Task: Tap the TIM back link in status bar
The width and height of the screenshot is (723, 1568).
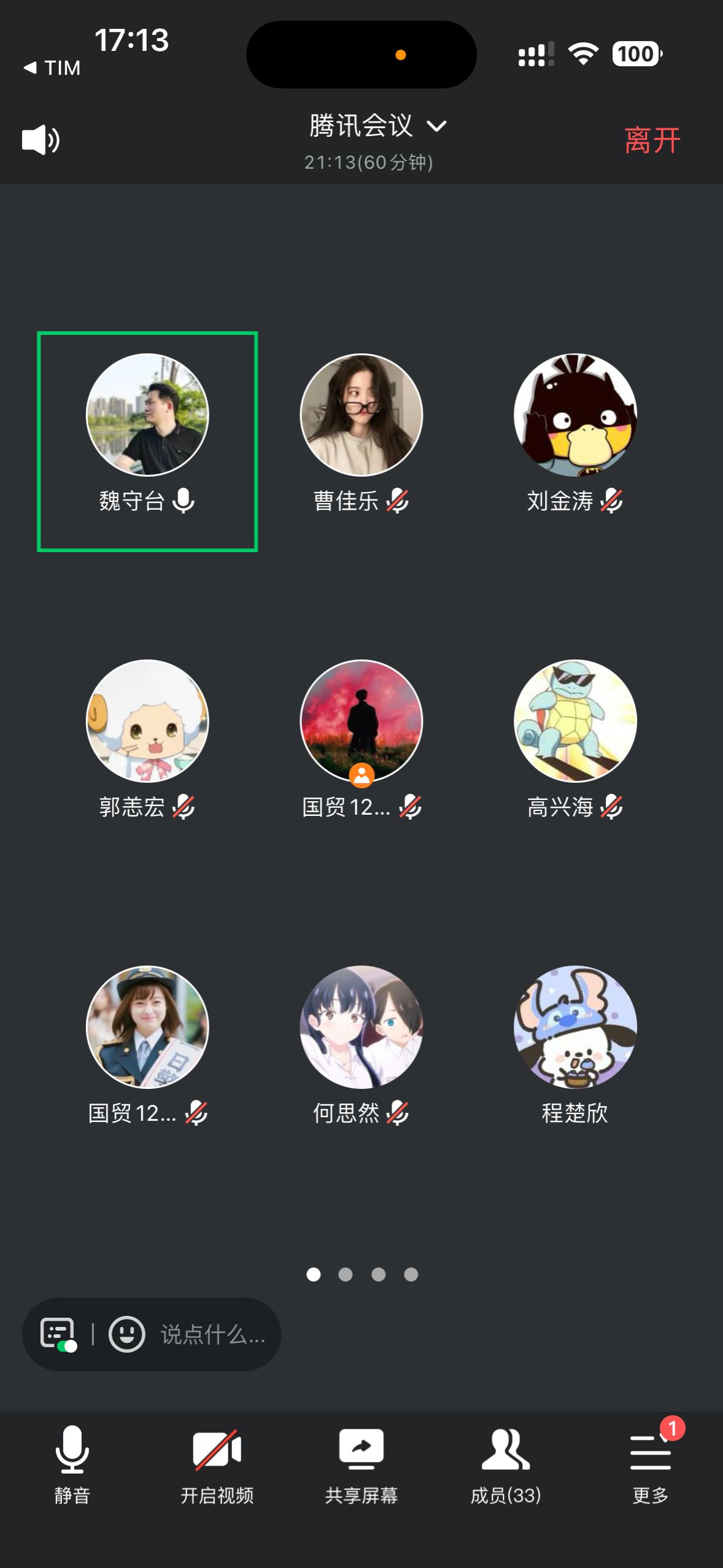Action: tap(52, 67)
